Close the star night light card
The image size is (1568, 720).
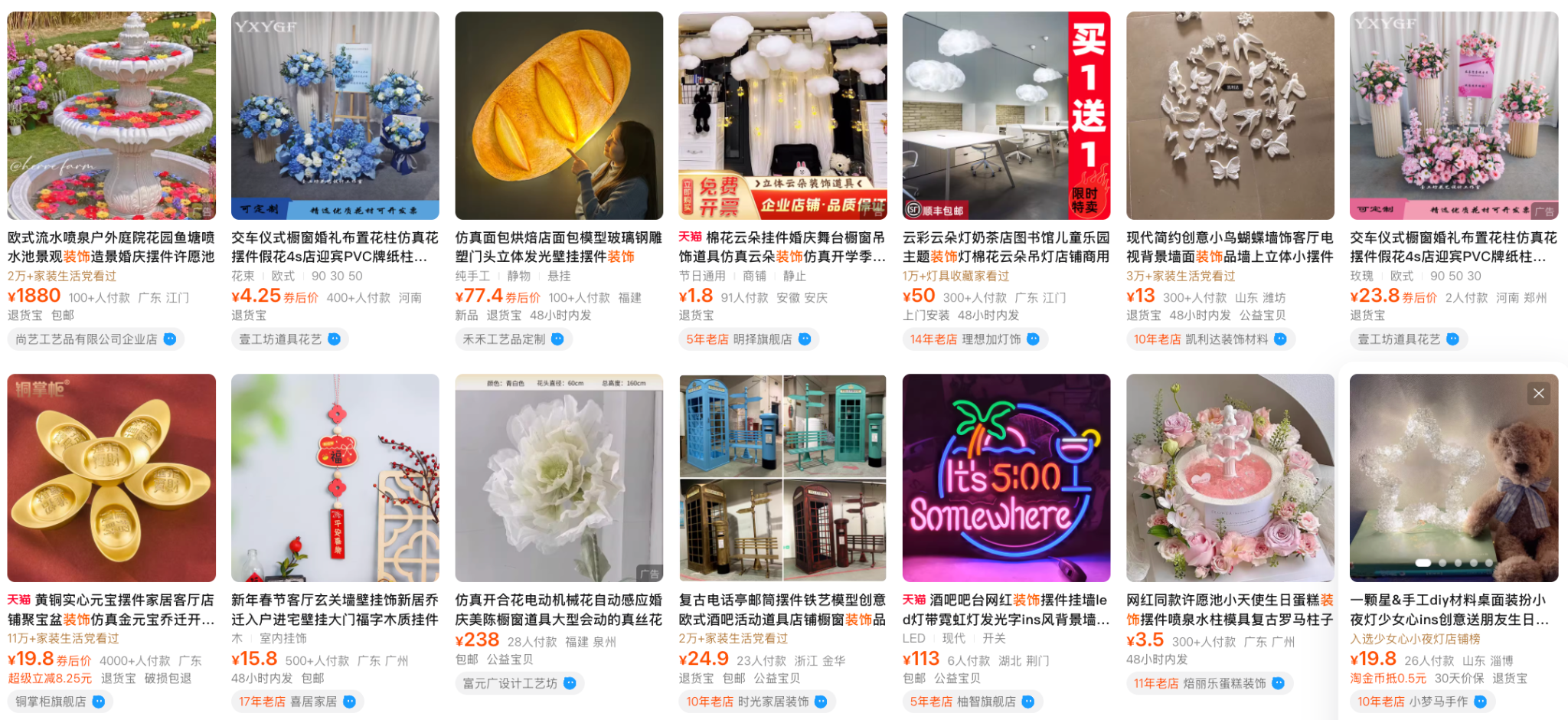tap(1538, 394)
